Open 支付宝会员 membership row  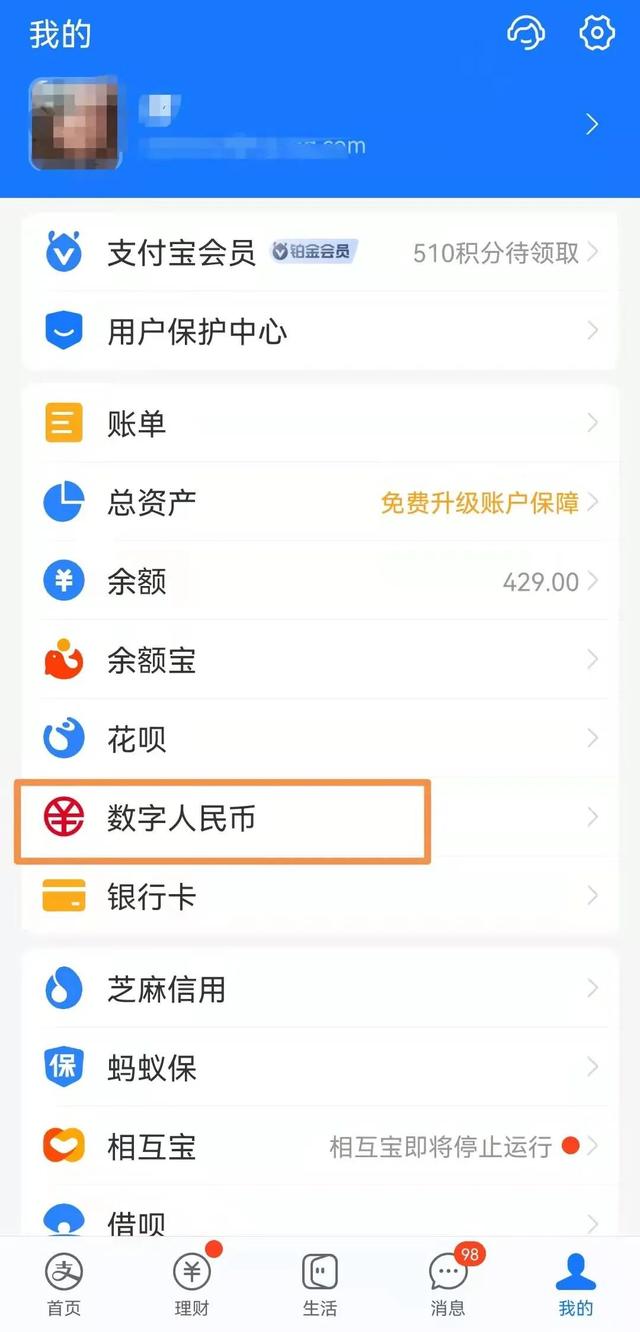(x=320, y=252)
